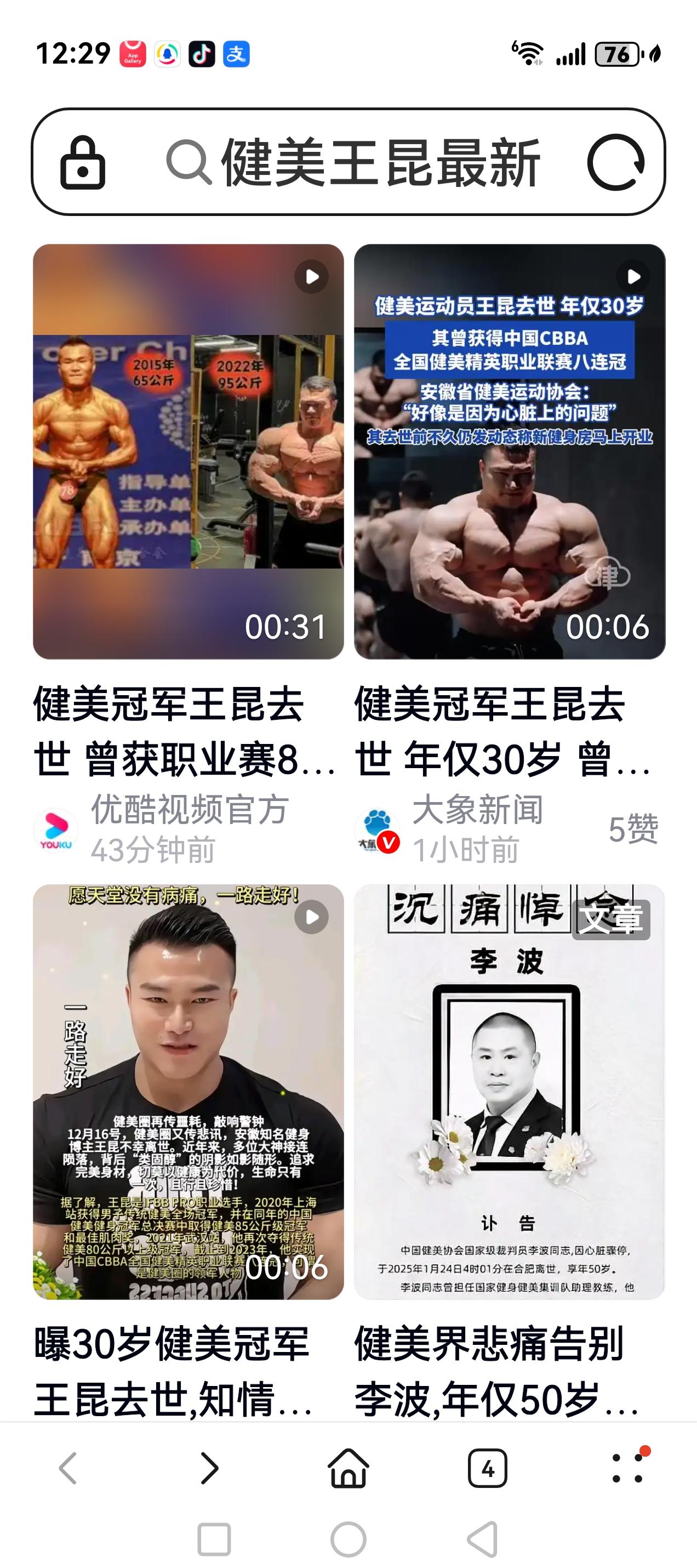Show the 4 open tabs
The width and height of the screenshot is (697, 1568).
click(487, 1469)
